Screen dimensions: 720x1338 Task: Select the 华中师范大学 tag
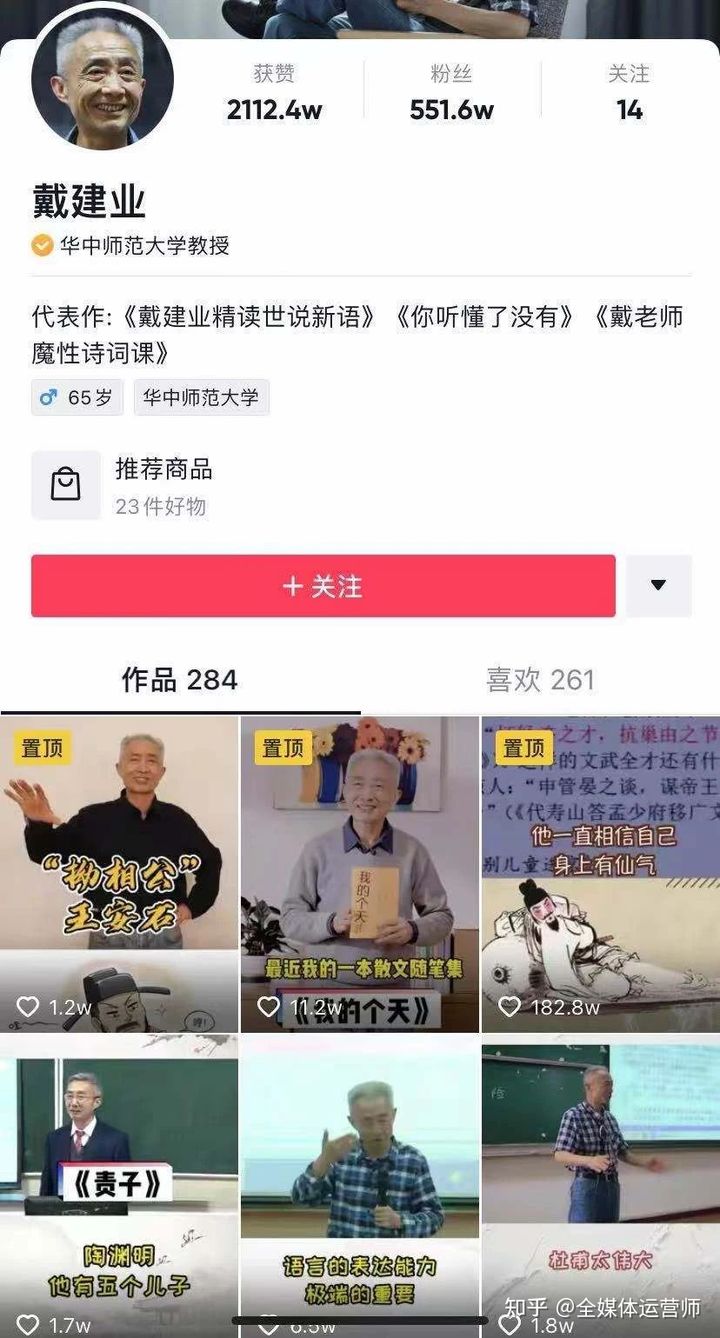201,398
